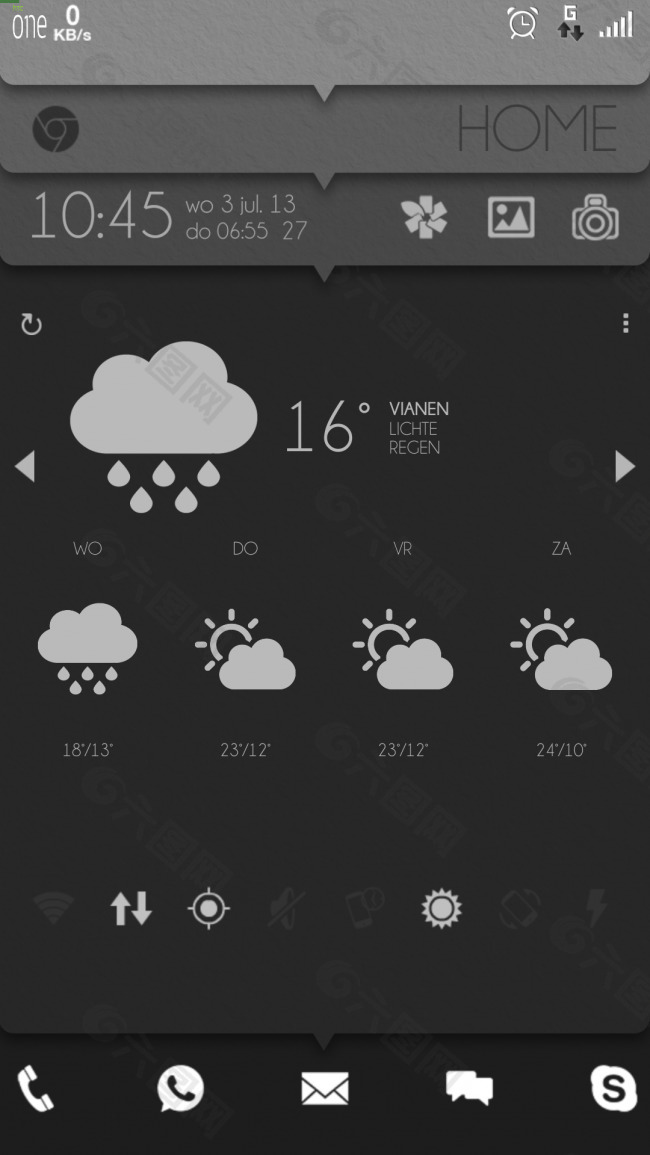This screenshot has height=1155, width=650.
Task: Turn on the flashlight toggle
Action: pyautogui.click(x=596, y=908)
